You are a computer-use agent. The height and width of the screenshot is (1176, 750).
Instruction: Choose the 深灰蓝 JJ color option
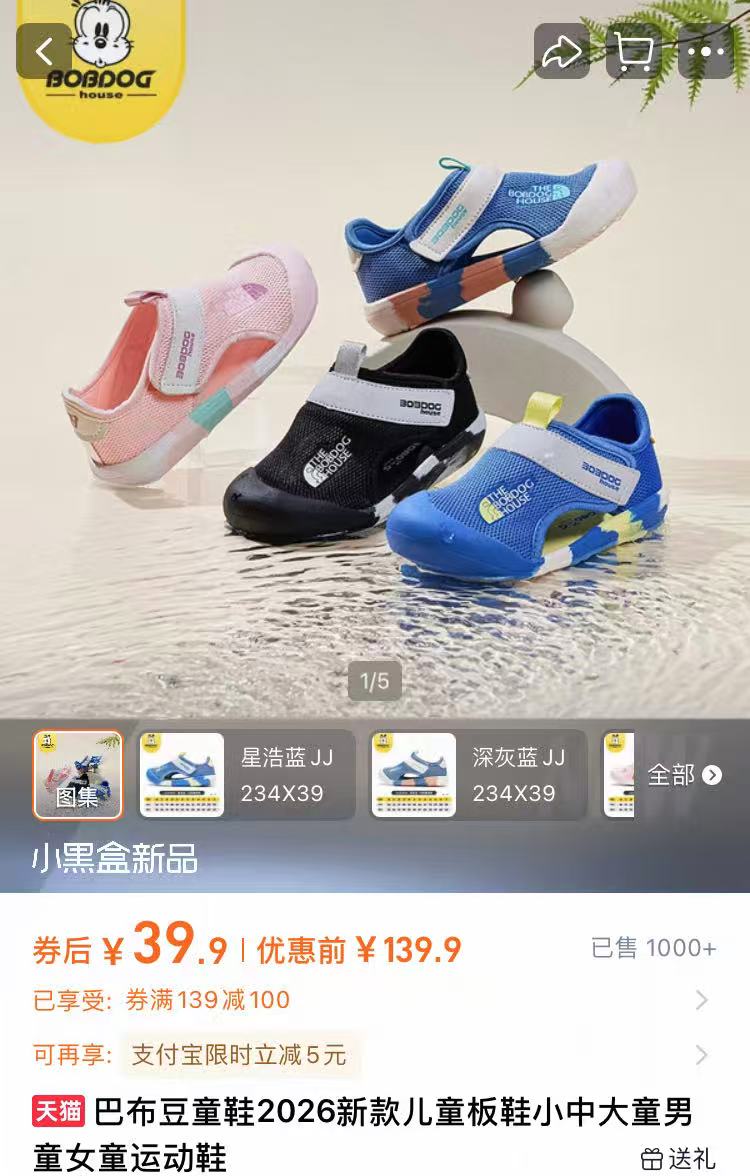[x=478, y=775]
